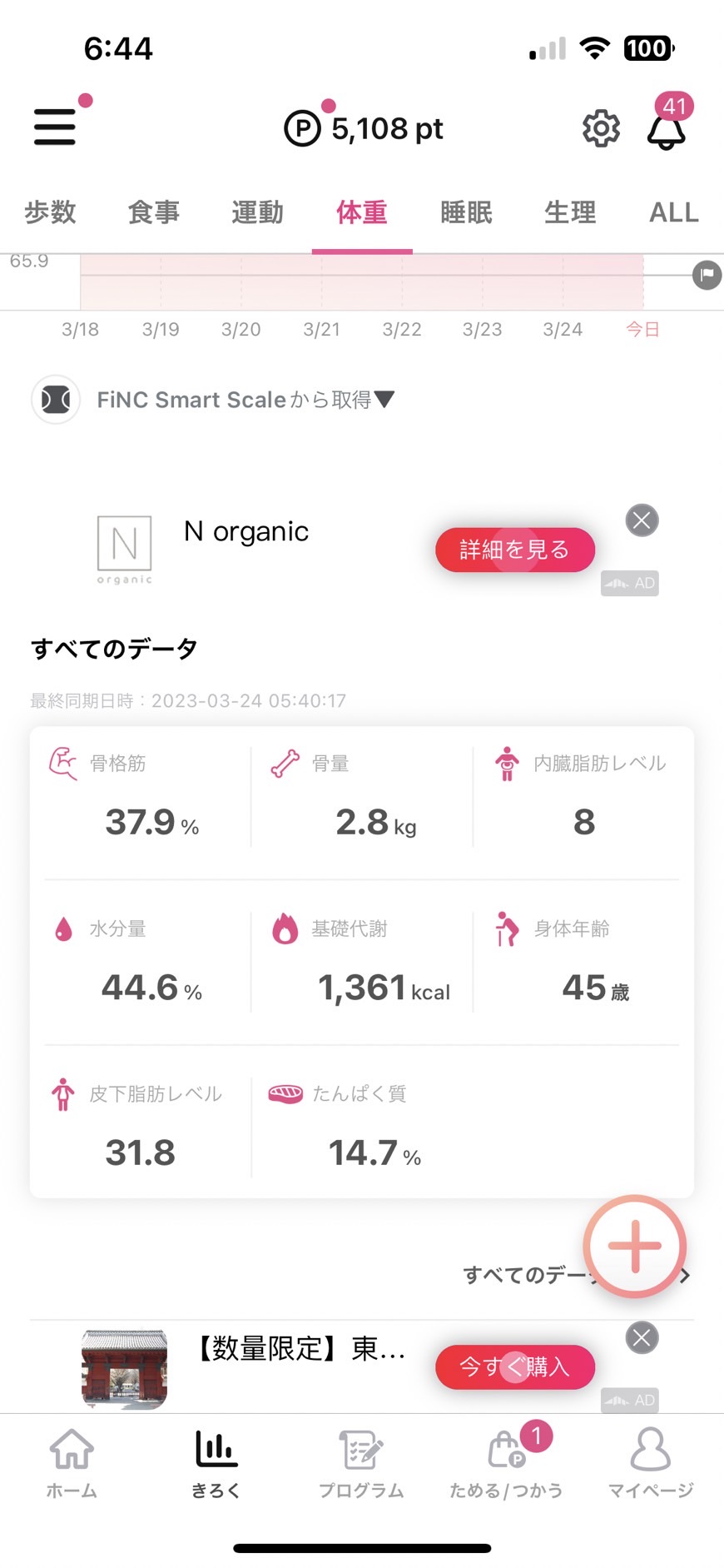Check the 5,108 pt points balance
724x1568 pixels.
[364, 129]
